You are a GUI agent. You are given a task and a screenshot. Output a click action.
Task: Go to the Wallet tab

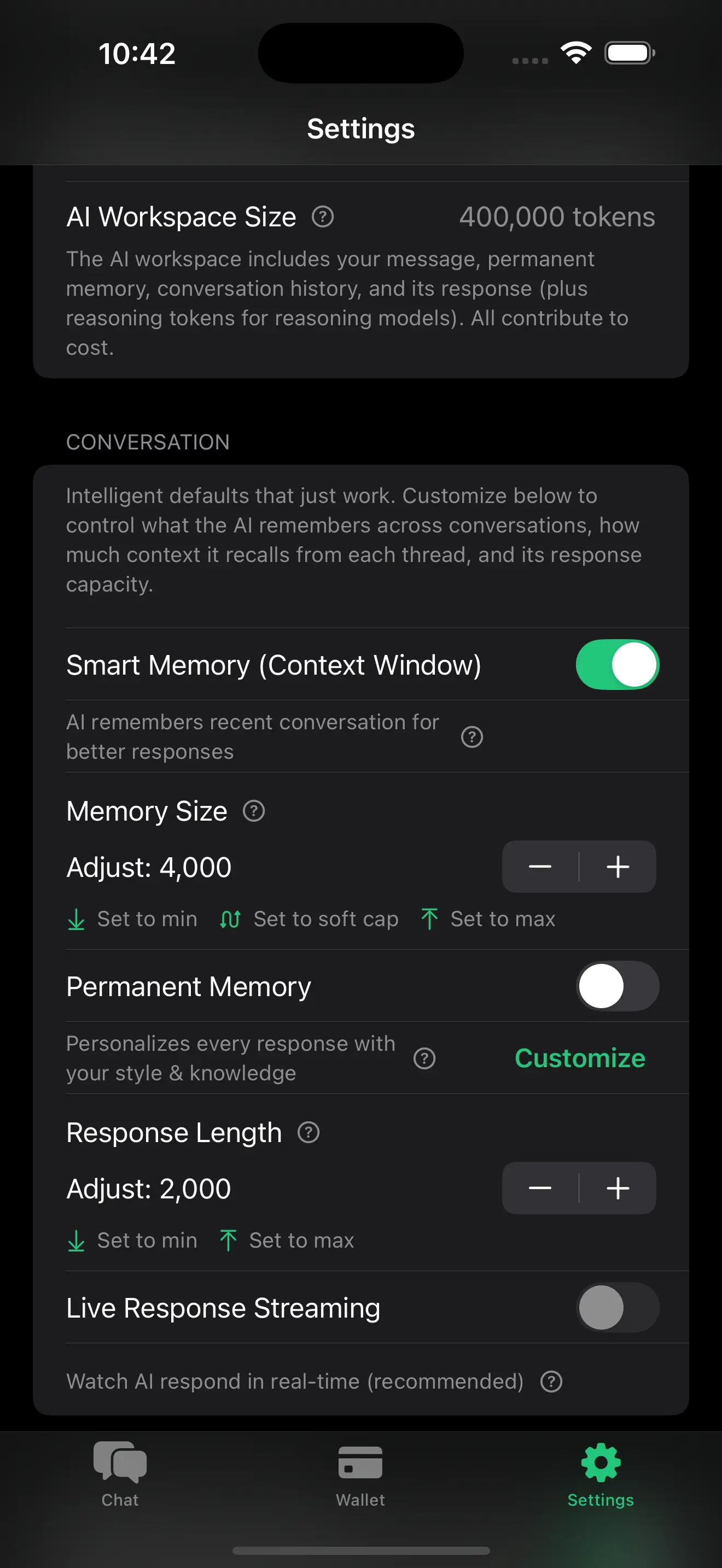[x=360, y=1473]
